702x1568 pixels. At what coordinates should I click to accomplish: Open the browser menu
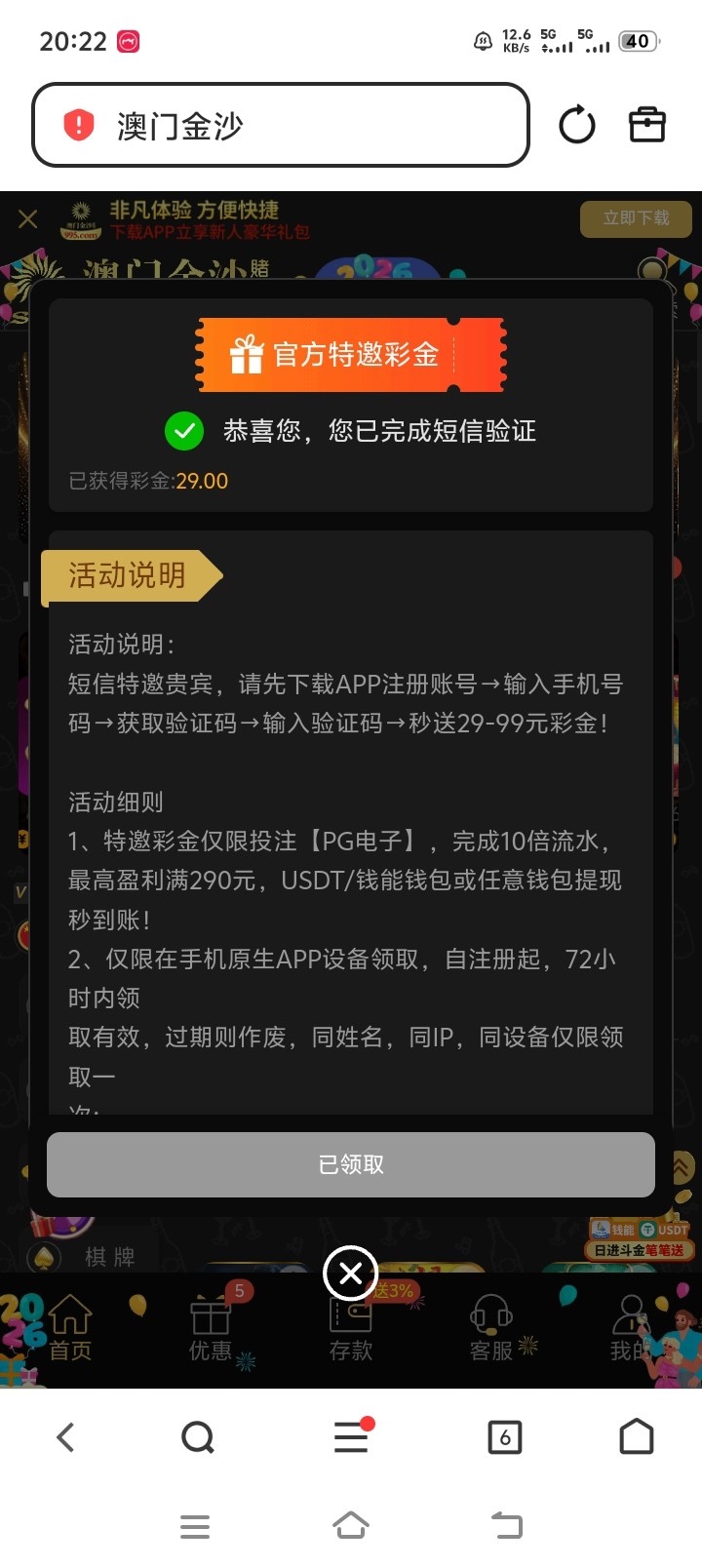tap(351, 1436)
